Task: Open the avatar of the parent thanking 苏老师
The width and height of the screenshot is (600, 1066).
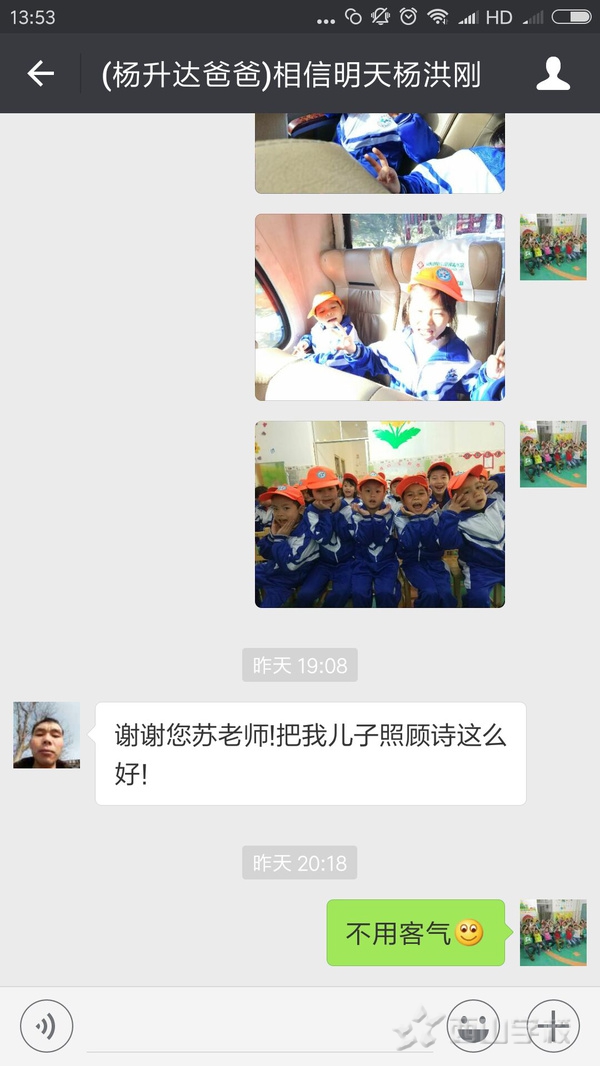Action: click(46, 735)
